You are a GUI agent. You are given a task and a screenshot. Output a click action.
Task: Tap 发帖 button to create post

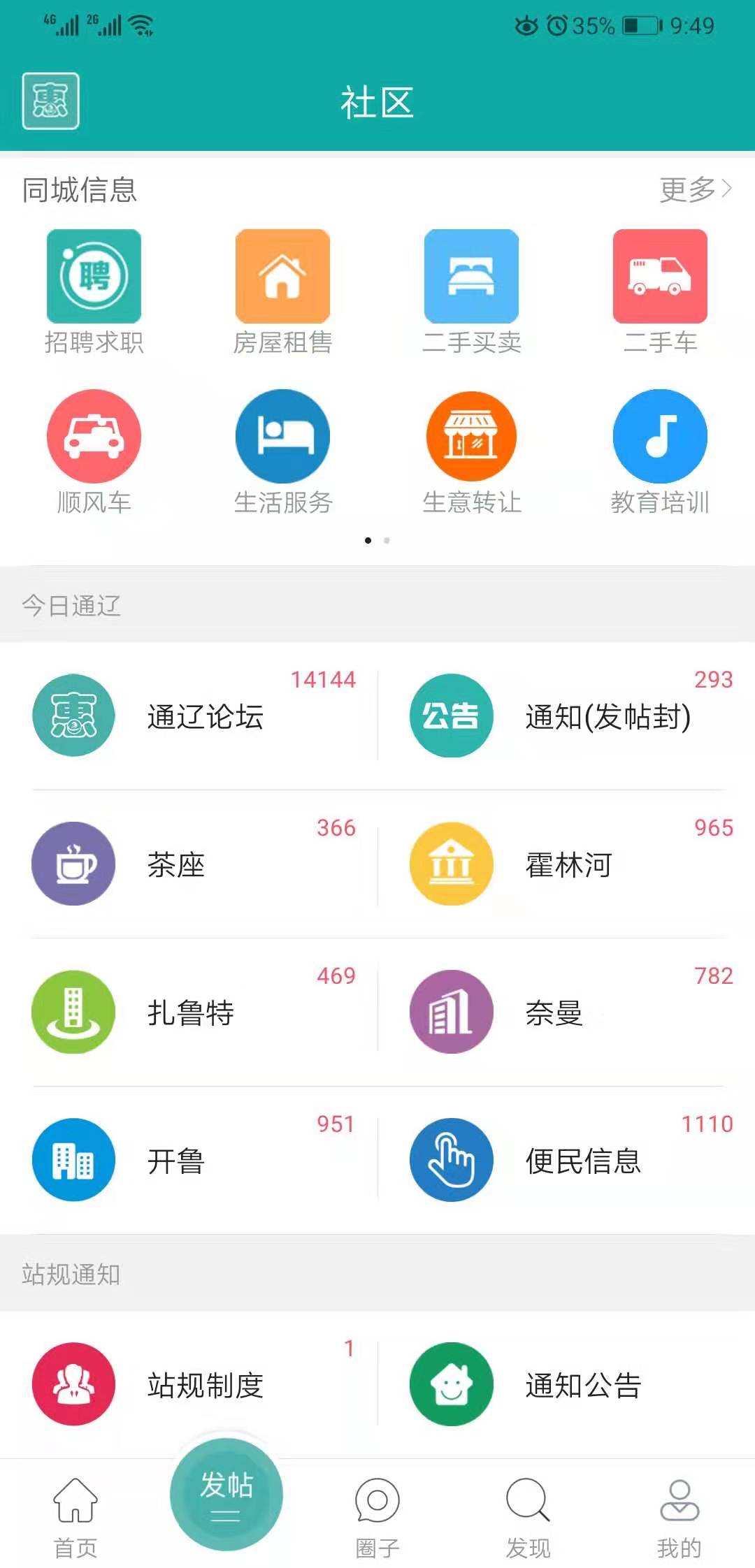[x=226, y=1494]
